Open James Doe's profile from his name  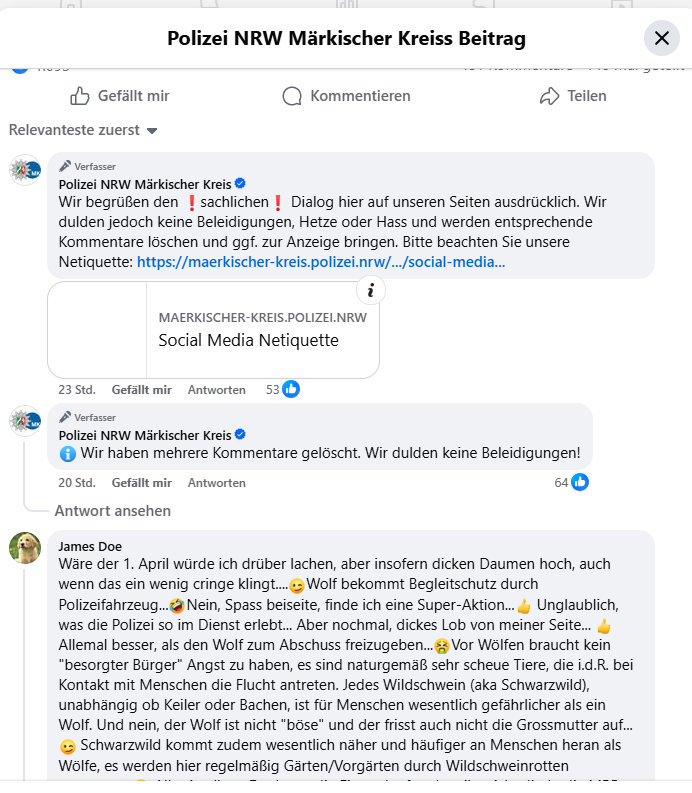click(x=92, y=546)
